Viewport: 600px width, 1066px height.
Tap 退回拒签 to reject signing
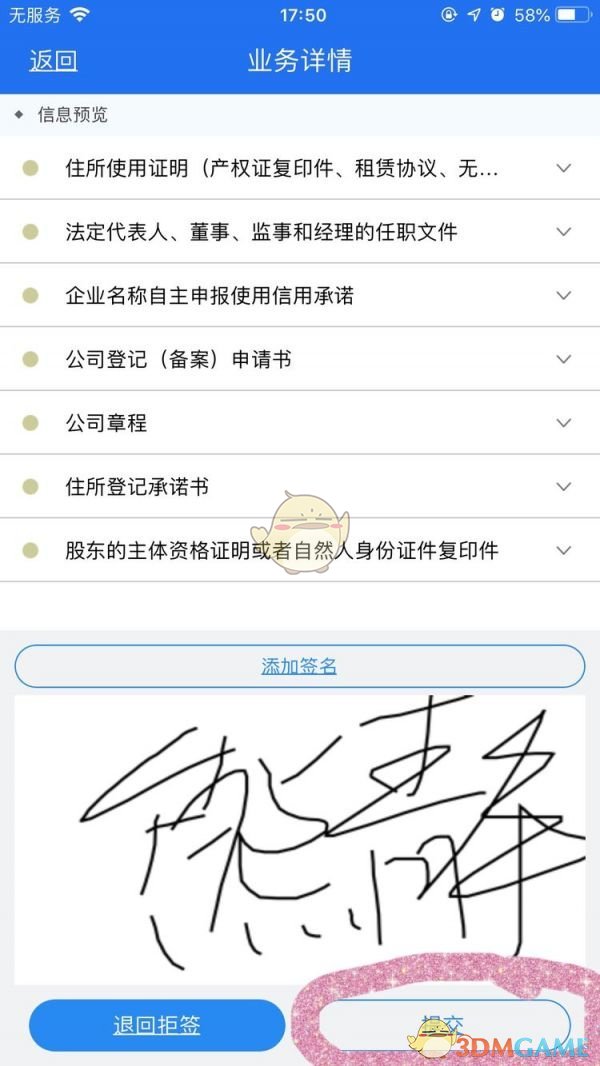coord(157,1025)
